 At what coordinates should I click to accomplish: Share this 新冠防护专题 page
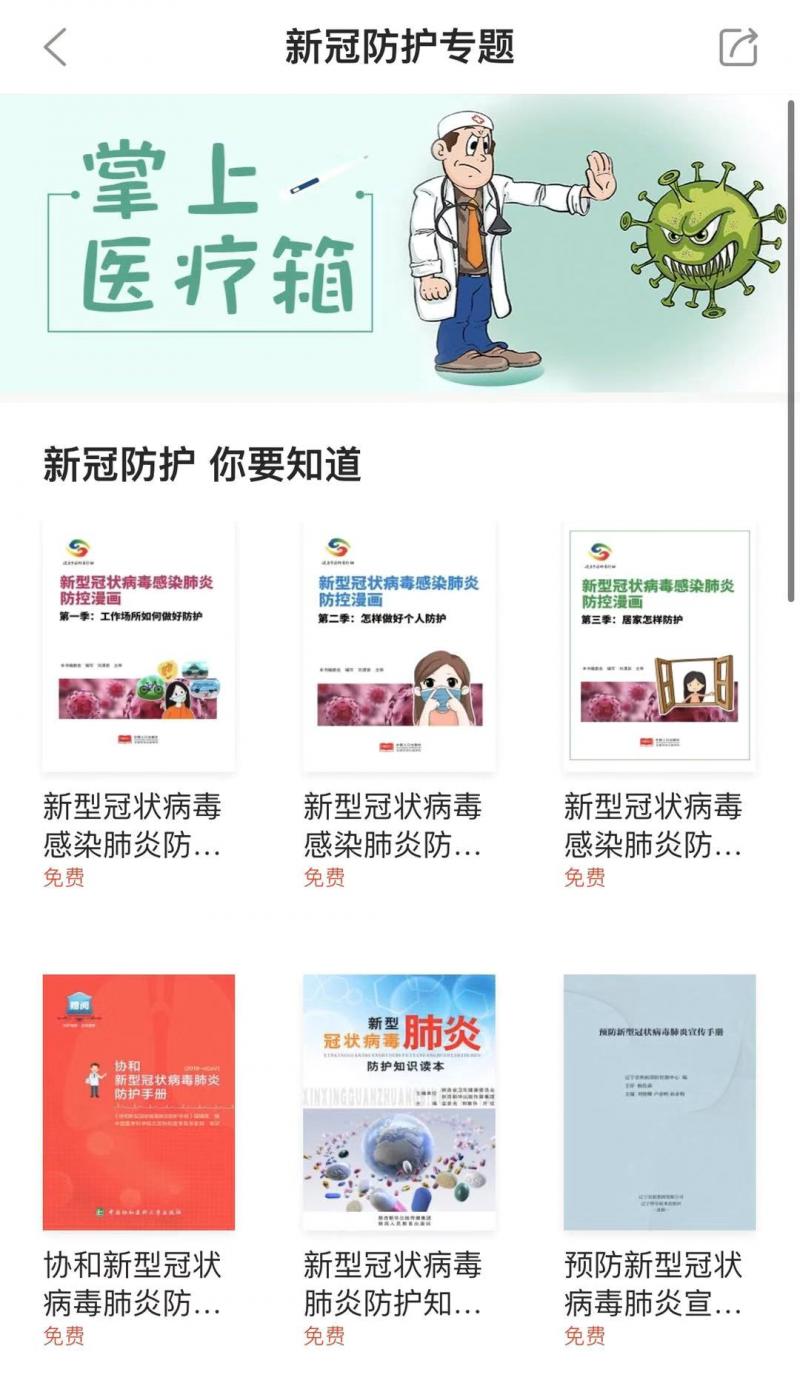[x=739, y=47]
